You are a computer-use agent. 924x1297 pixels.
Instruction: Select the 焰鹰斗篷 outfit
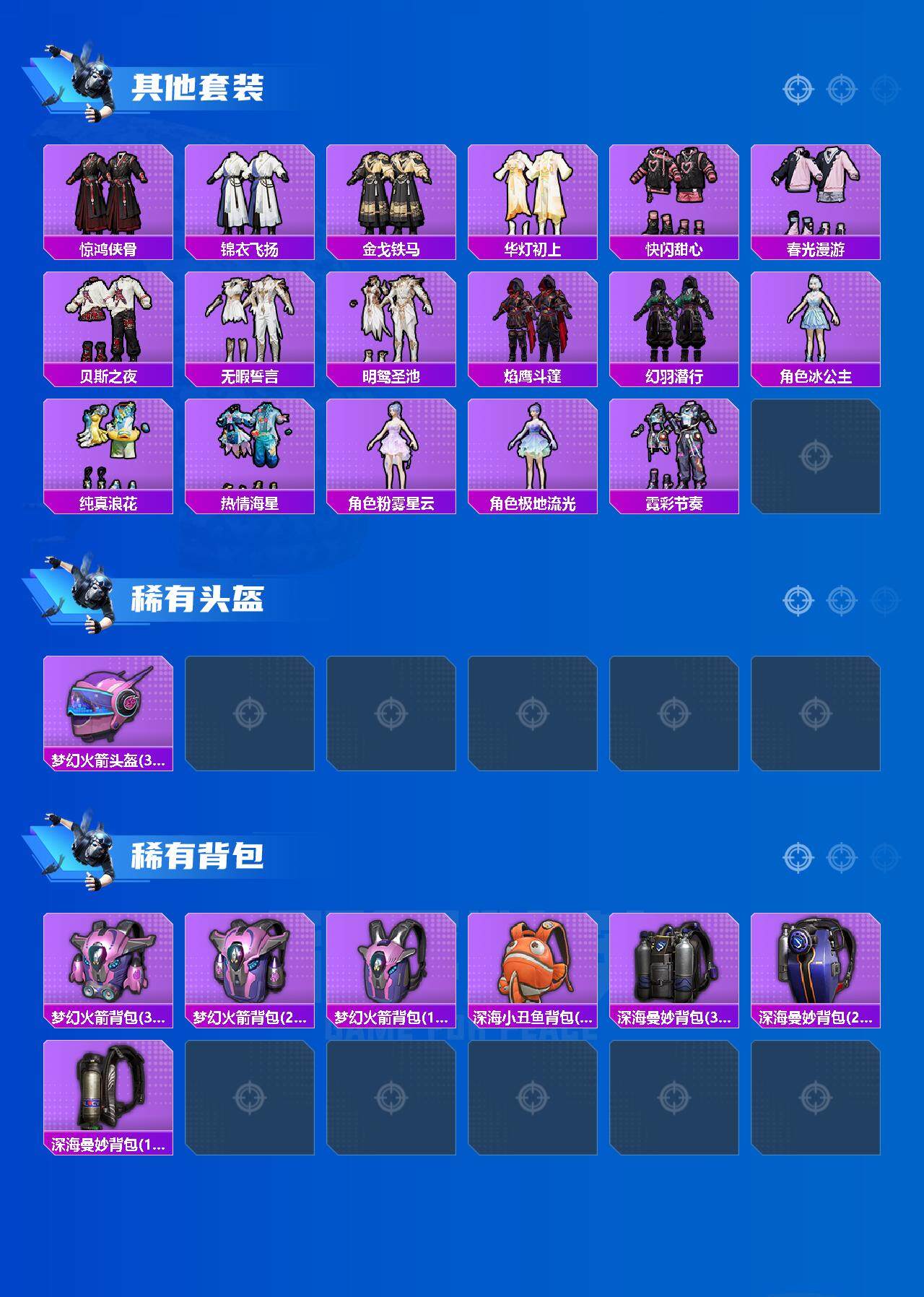(x=534, y=321)
